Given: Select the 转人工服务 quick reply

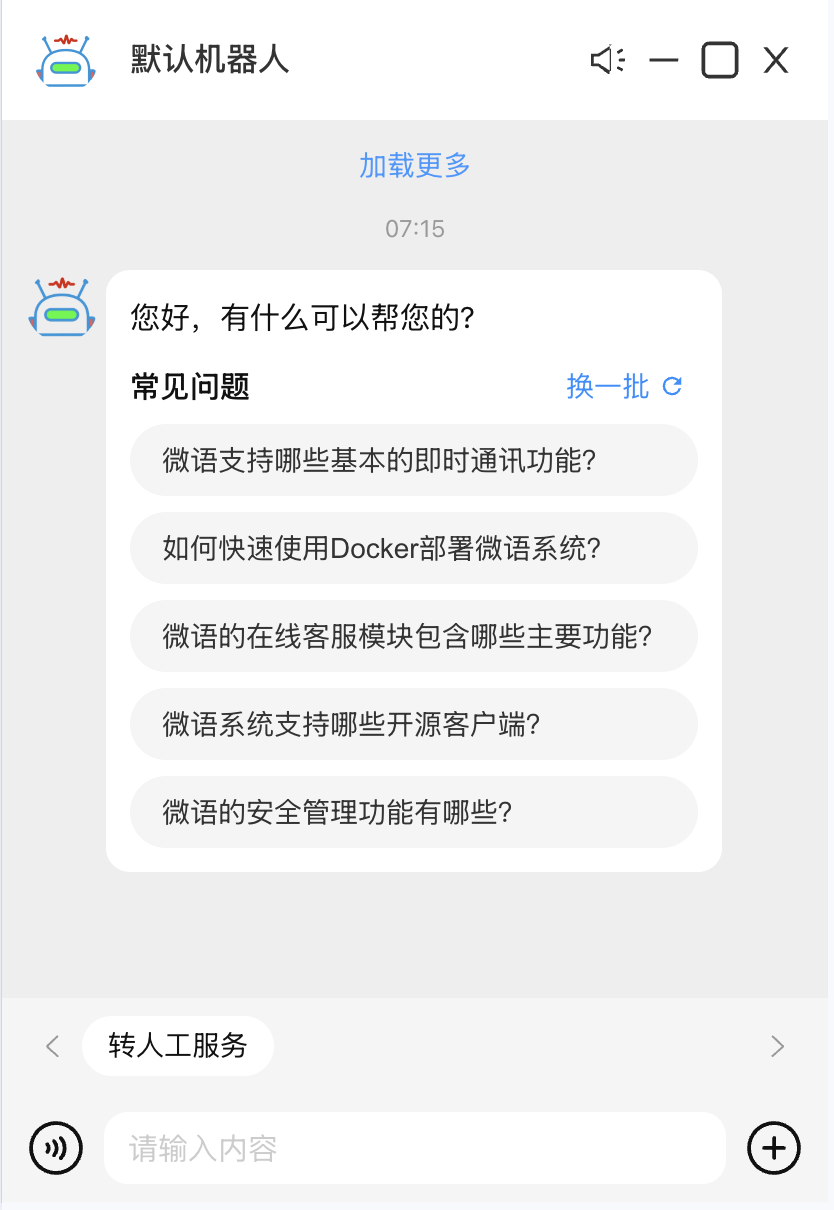Looking at the screenshot, I should 177,1045.
